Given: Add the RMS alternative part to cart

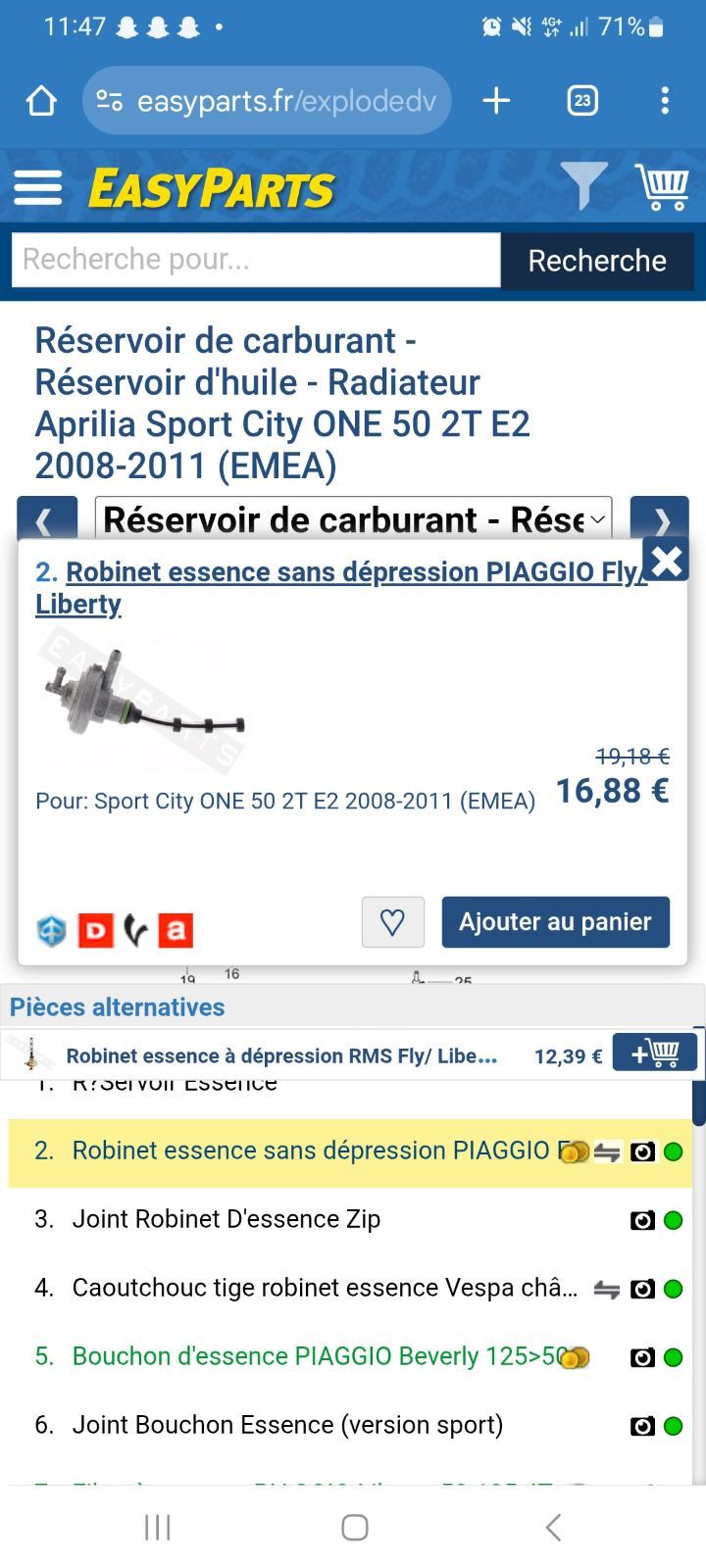Looking at the screenshot, I should (655, 1053).
